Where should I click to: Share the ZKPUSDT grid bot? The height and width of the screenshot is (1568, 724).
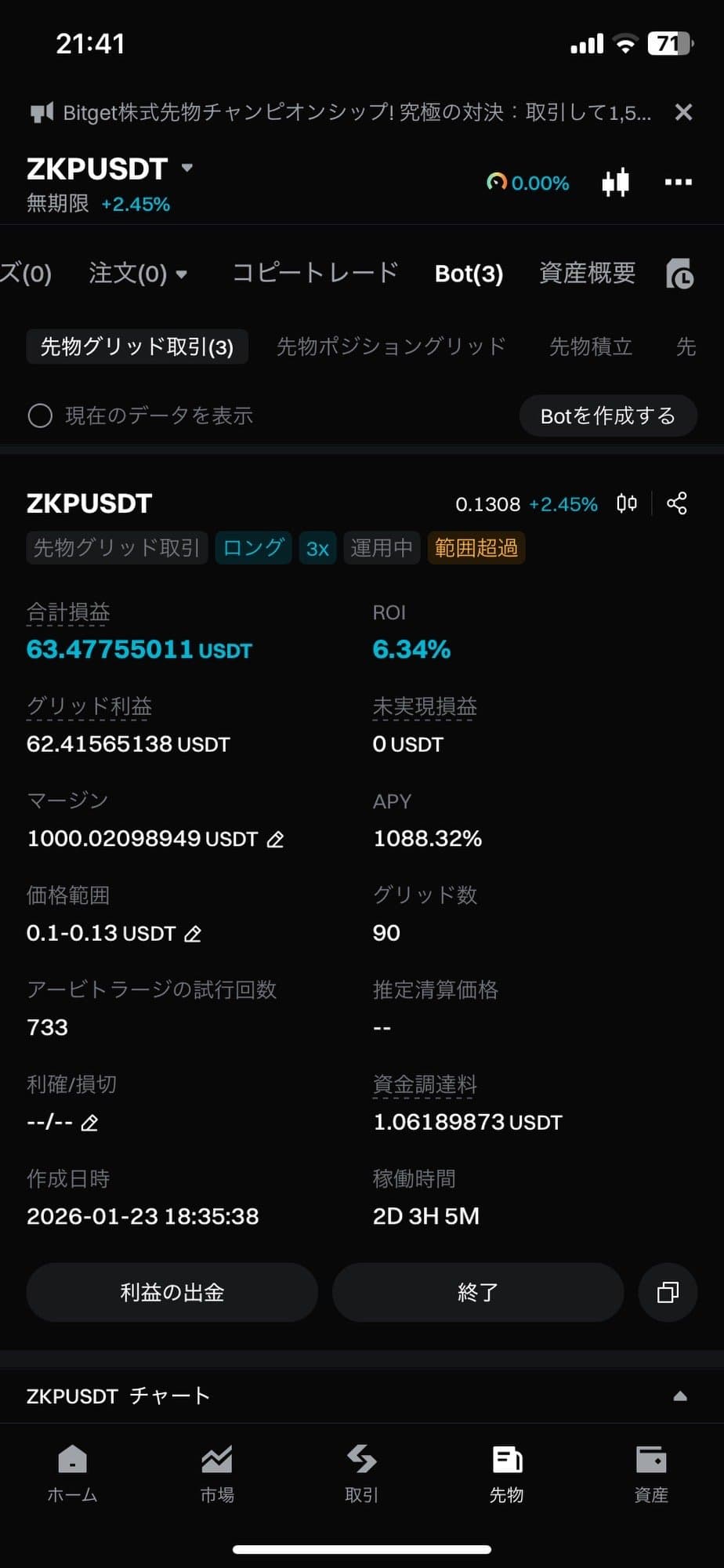[677, 503]
